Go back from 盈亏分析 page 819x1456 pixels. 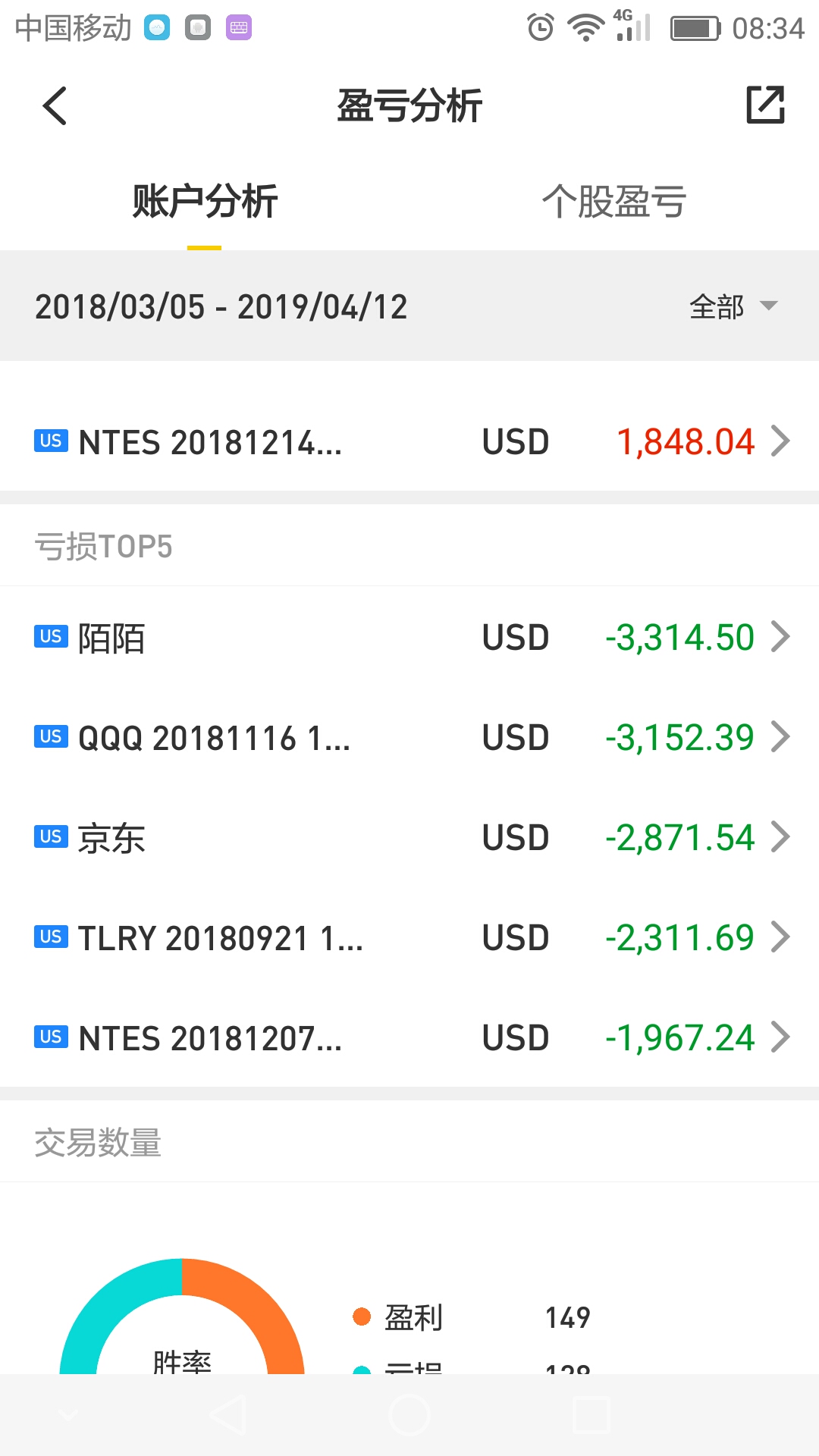coord(55,105)
